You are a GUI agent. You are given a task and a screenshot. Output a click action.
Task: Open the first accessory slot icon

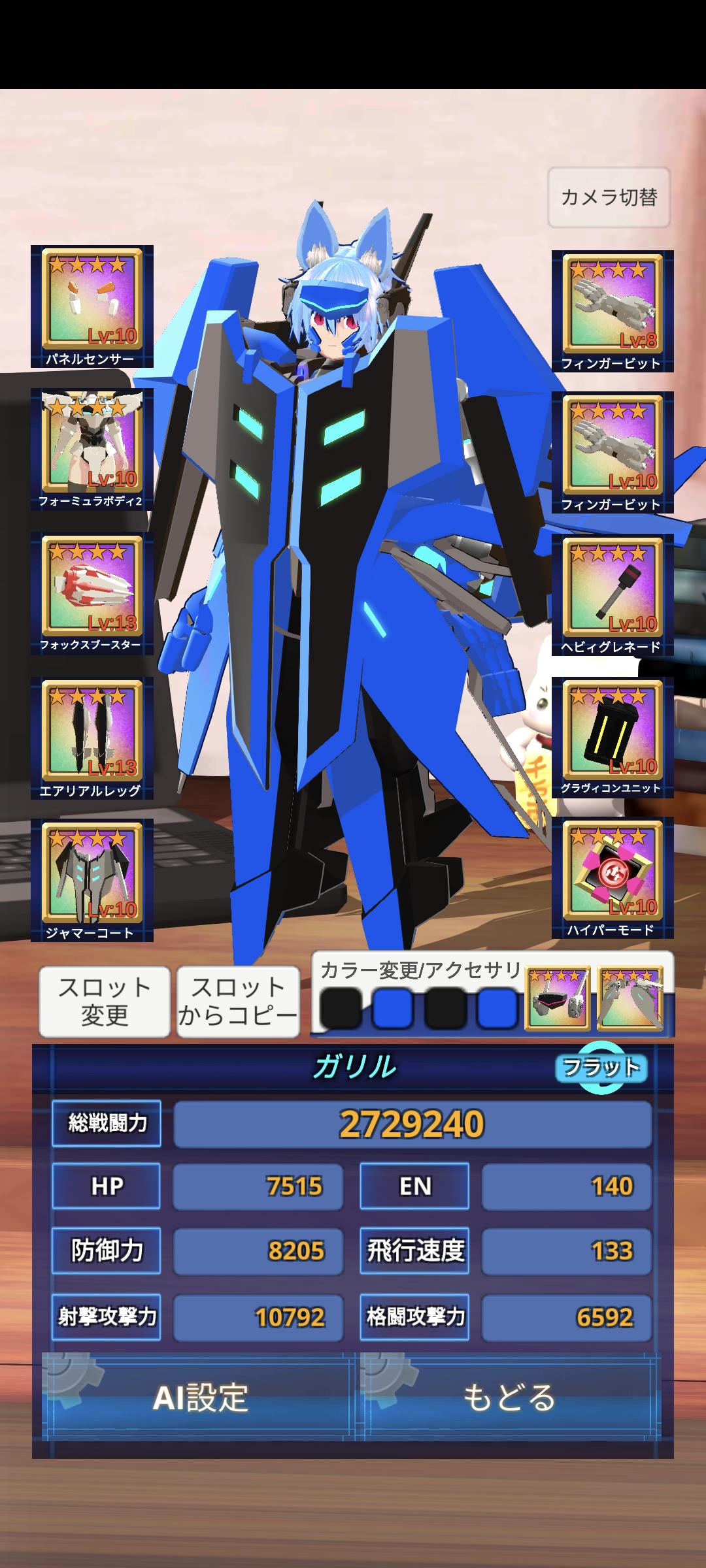click(x=558, y=998)
